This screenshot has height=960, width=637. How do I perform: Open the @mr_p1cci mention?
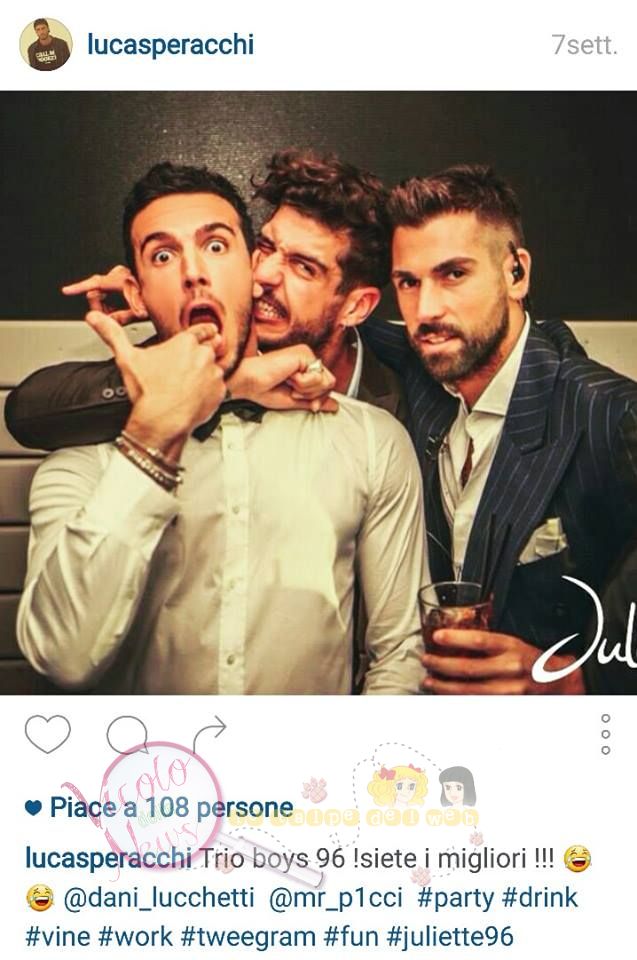pos(335,897)
